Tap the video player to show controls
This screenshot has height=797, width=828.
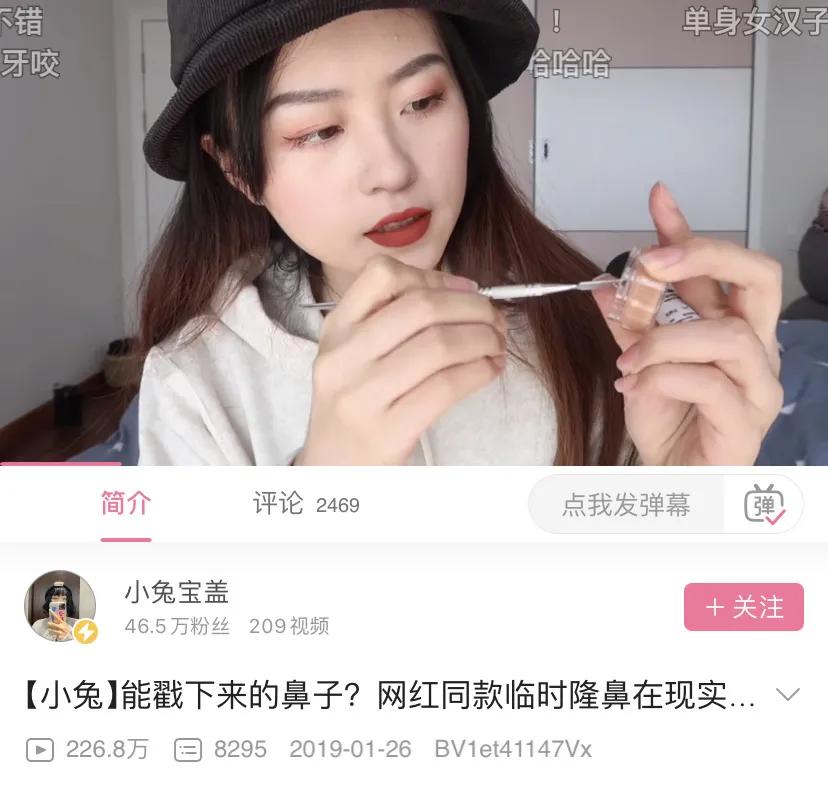(414, 232)
